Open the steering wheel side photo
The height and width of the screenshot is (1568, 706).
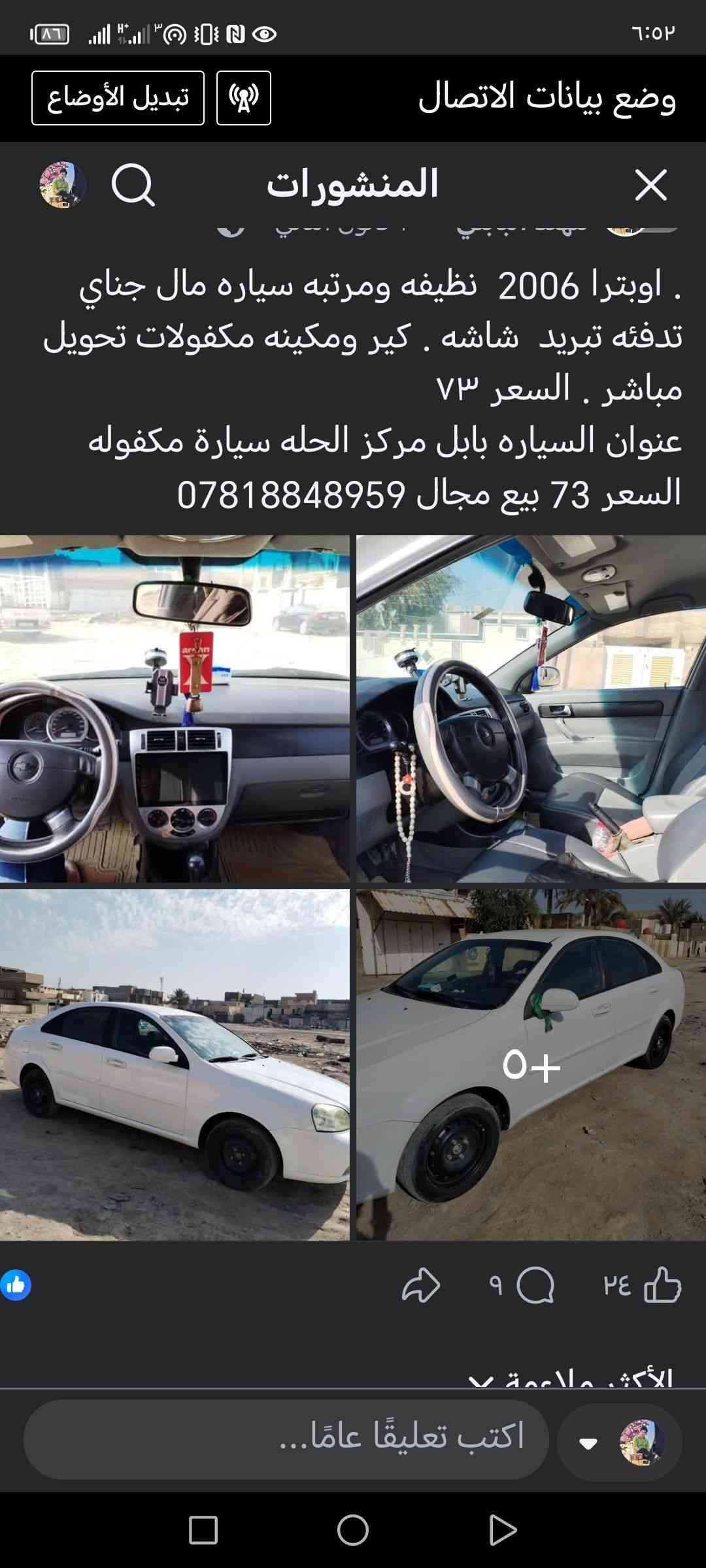[531, 709]
